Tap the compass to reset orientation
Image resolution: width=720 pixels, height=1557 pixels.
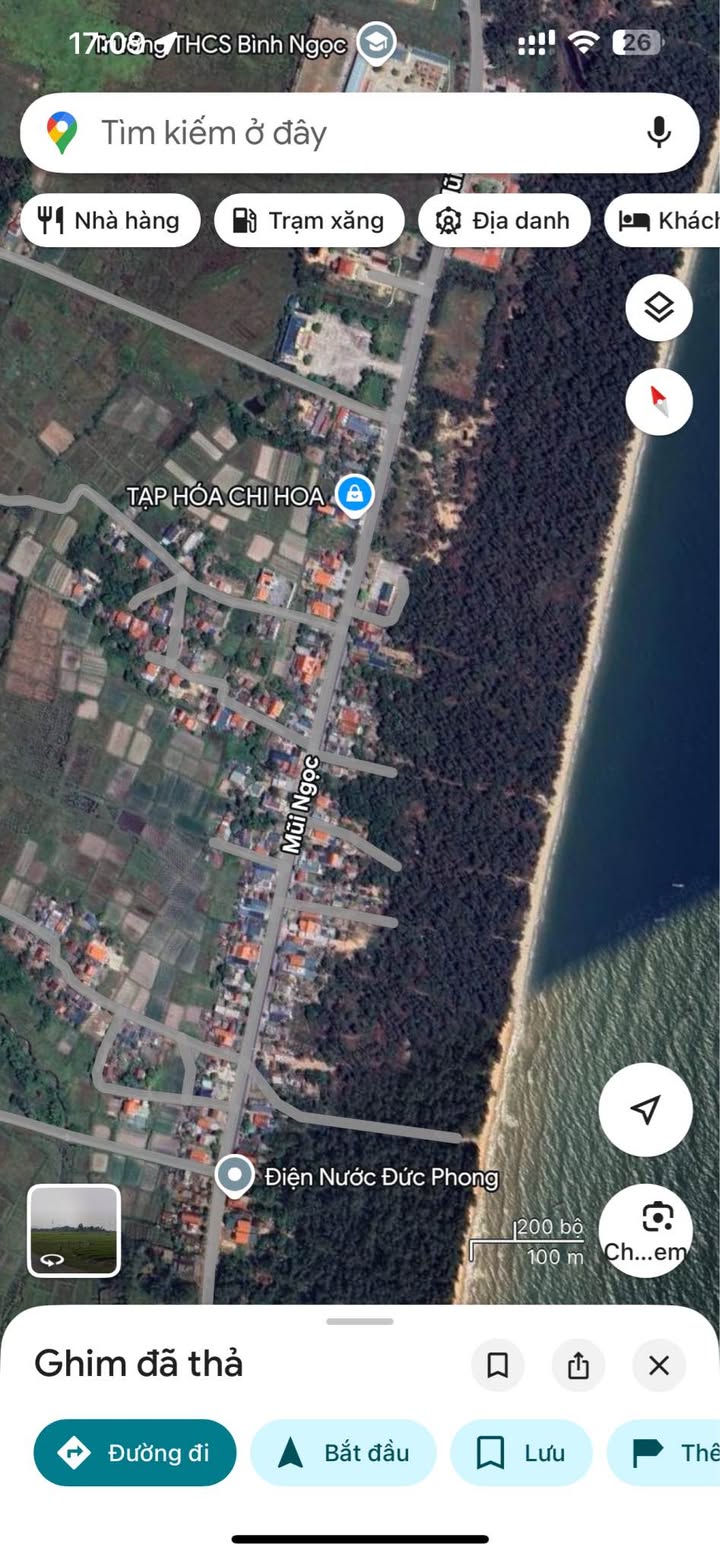tap(658, 401)
